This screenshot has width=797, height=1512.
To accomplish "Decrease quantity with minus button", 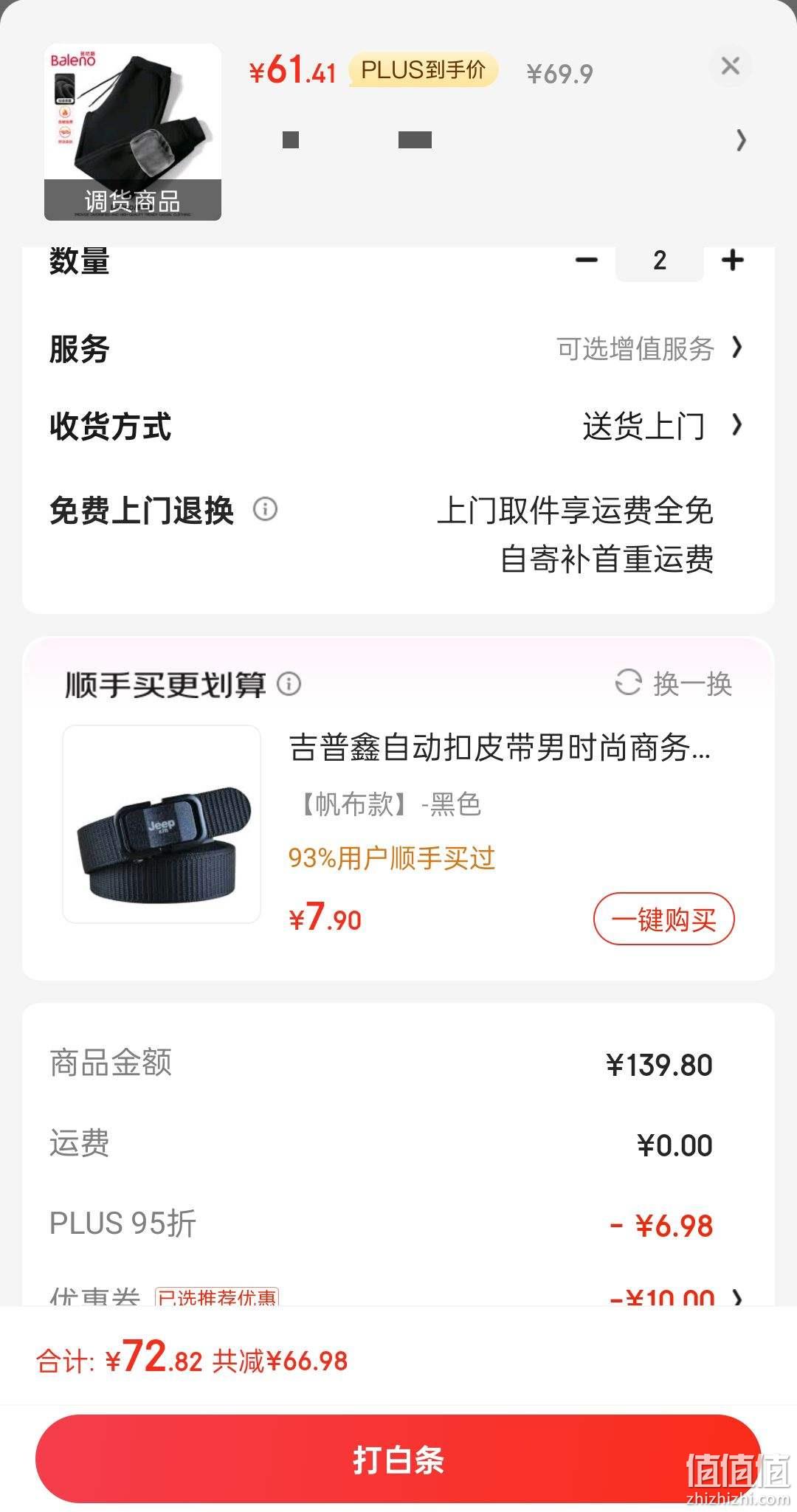I will 587,260.
